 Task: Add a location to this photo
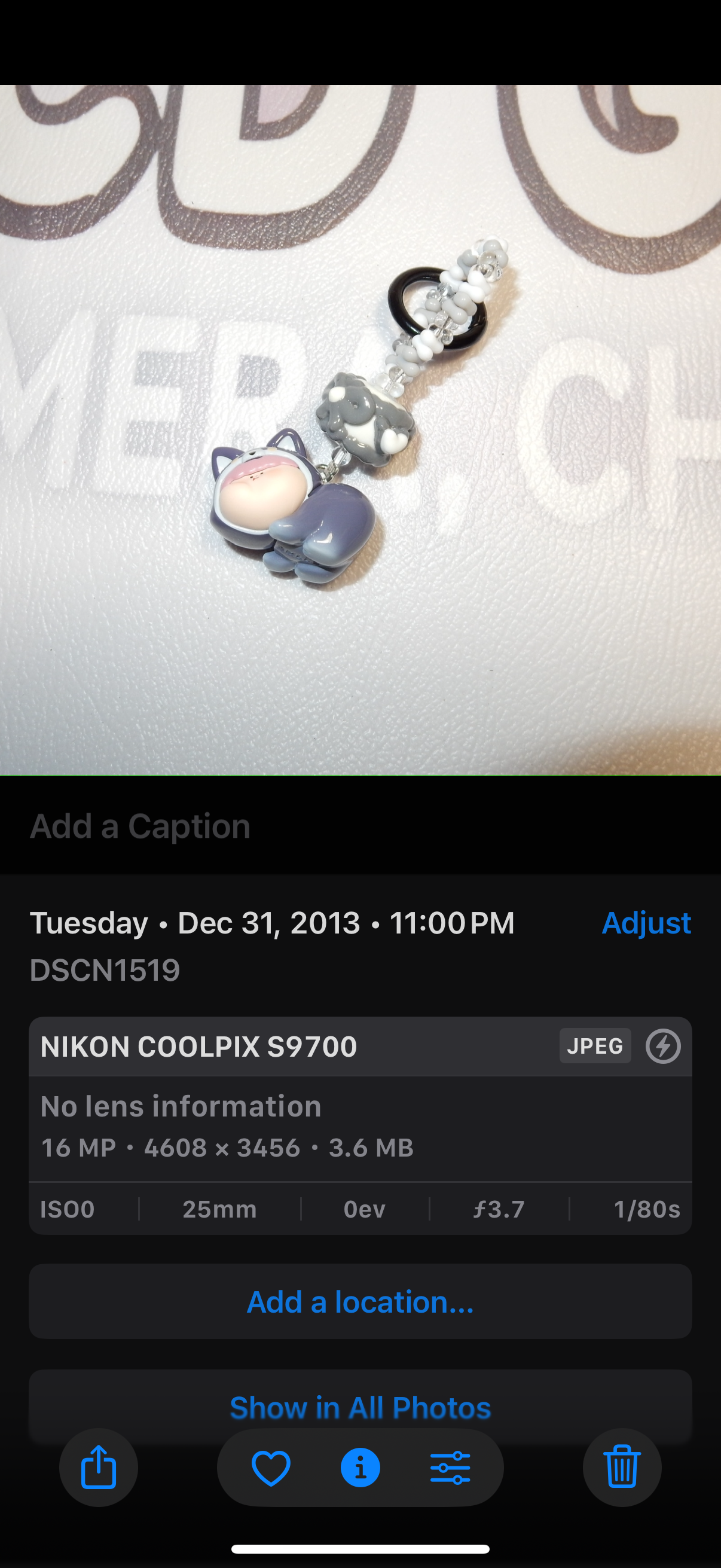(x=360, y=1301)
